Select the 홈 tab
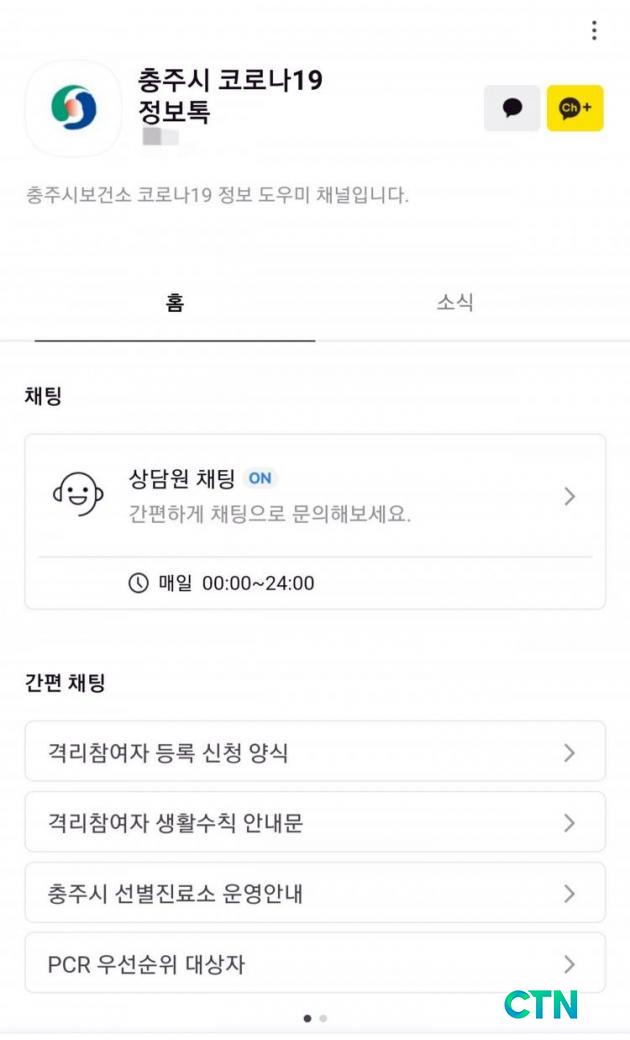The image size is (630, 1040). click(174, 303)
